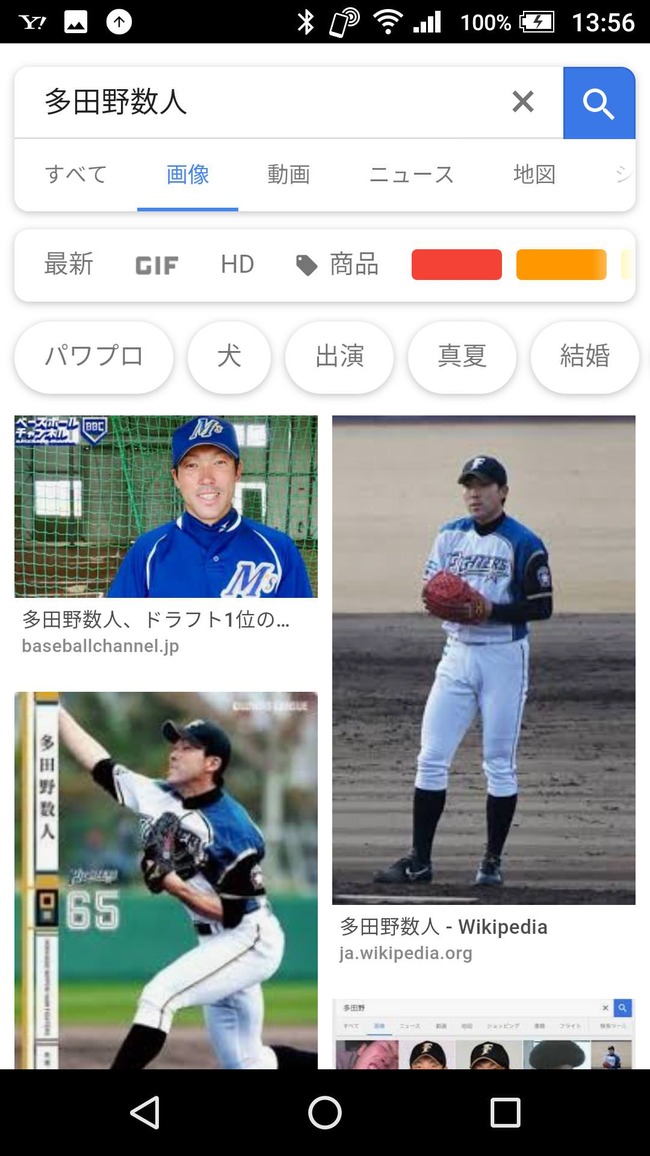The width and height of the screenshot is (650, 1156).
Task: Filter images by 商品
Action: point(338,265)
